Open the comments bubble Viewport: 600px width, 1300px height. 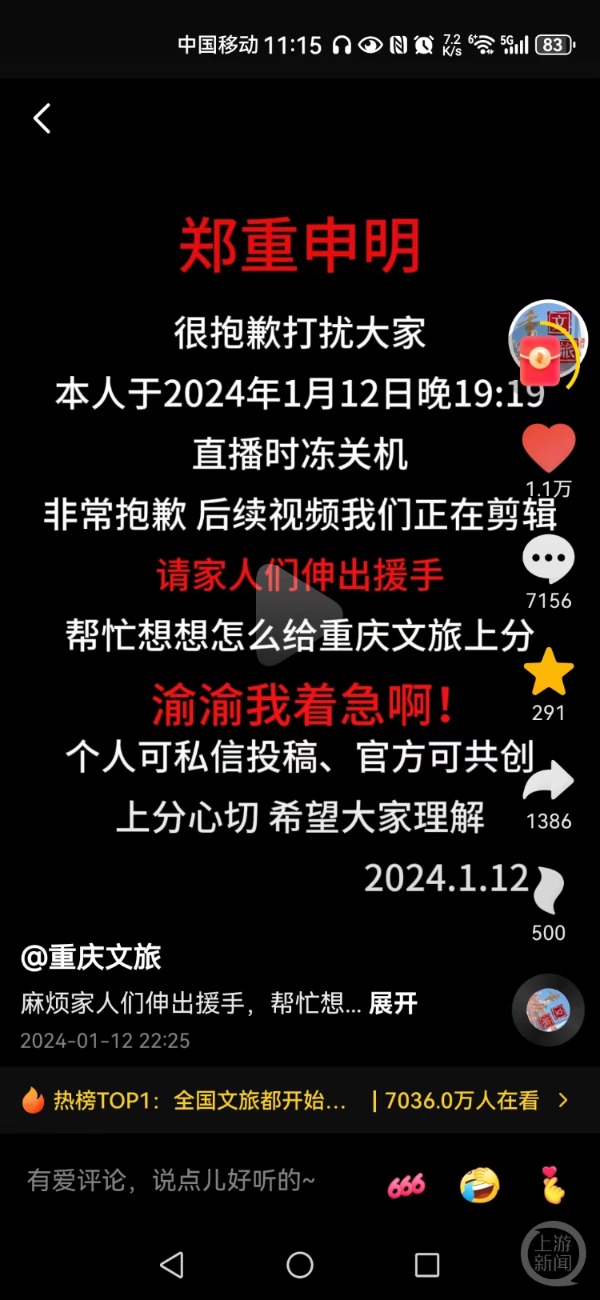[549, 560]
